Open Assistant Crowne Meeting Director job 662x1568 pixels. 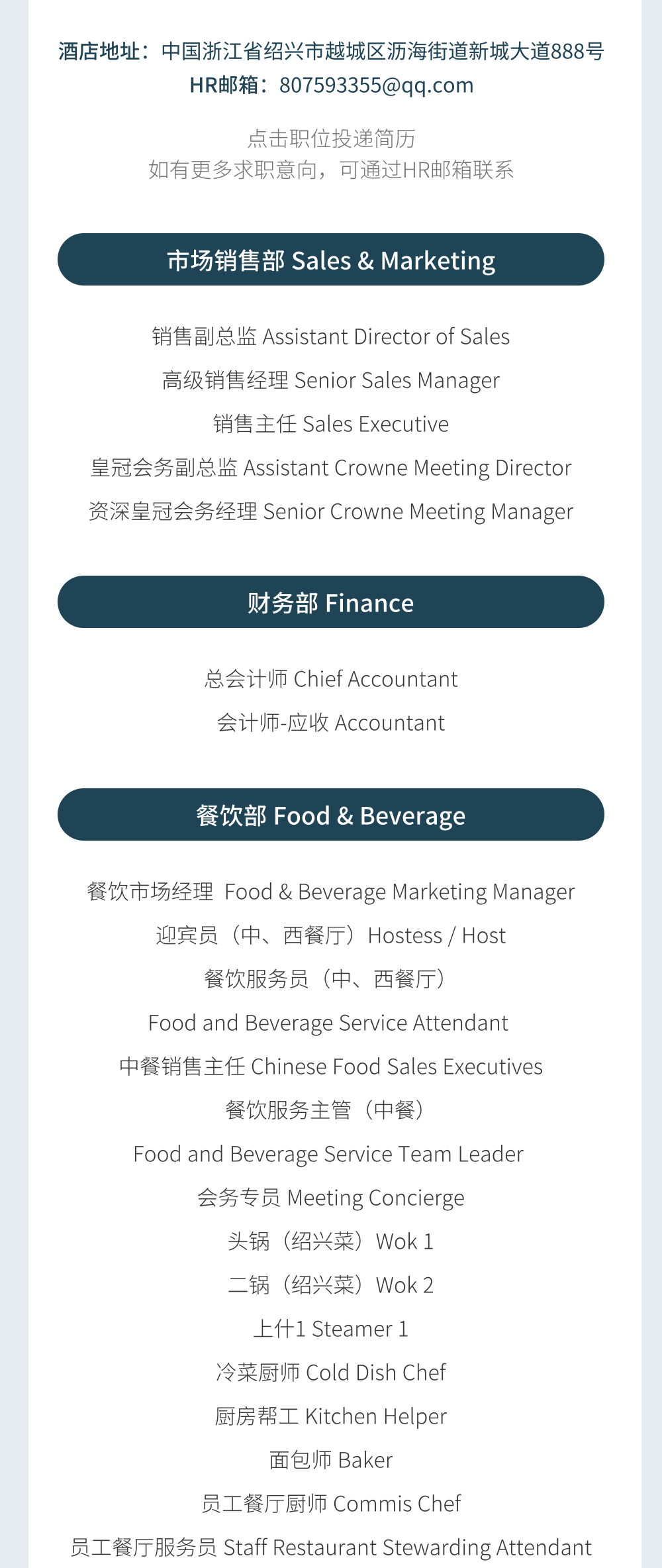(x=331, y=468)
